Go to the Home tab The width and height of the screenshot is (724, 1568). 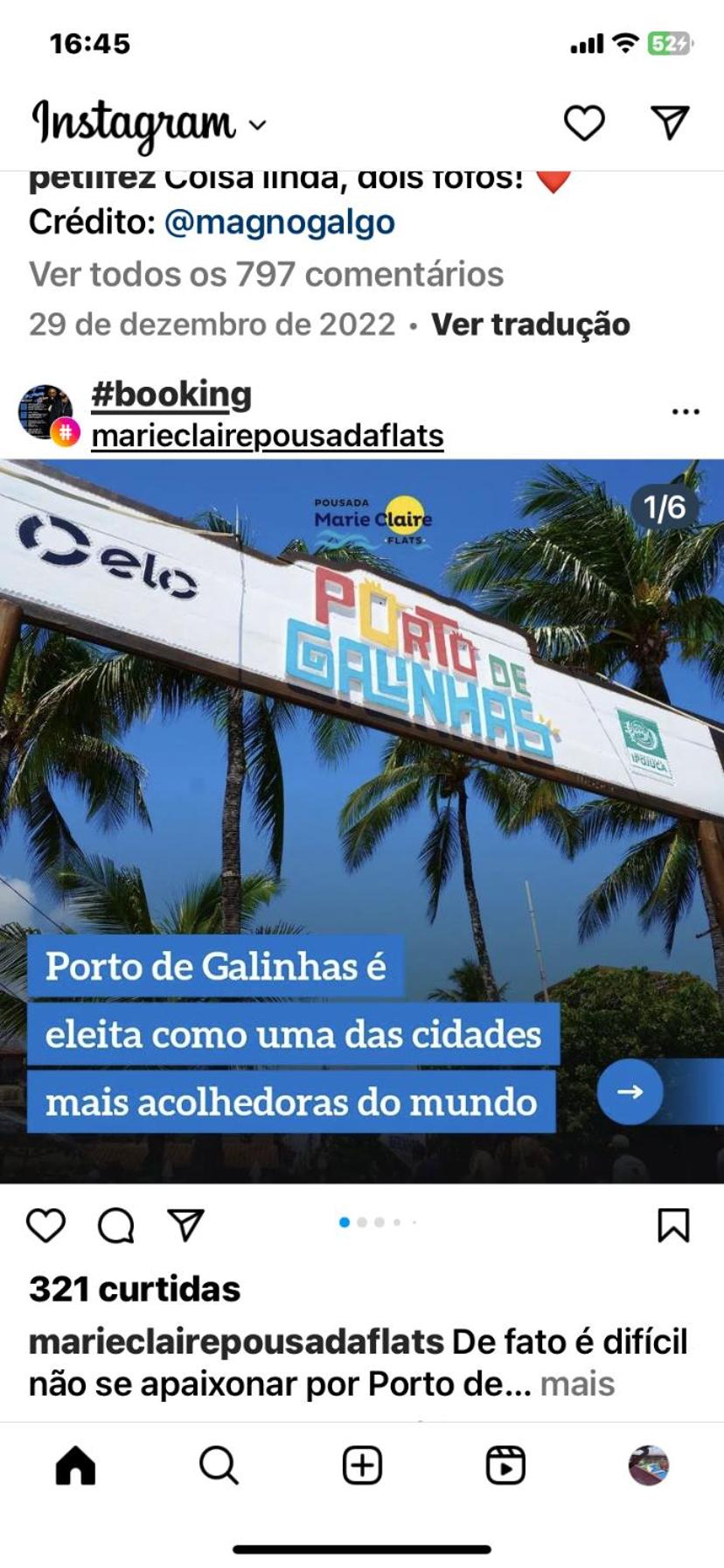click(75, 1465)
